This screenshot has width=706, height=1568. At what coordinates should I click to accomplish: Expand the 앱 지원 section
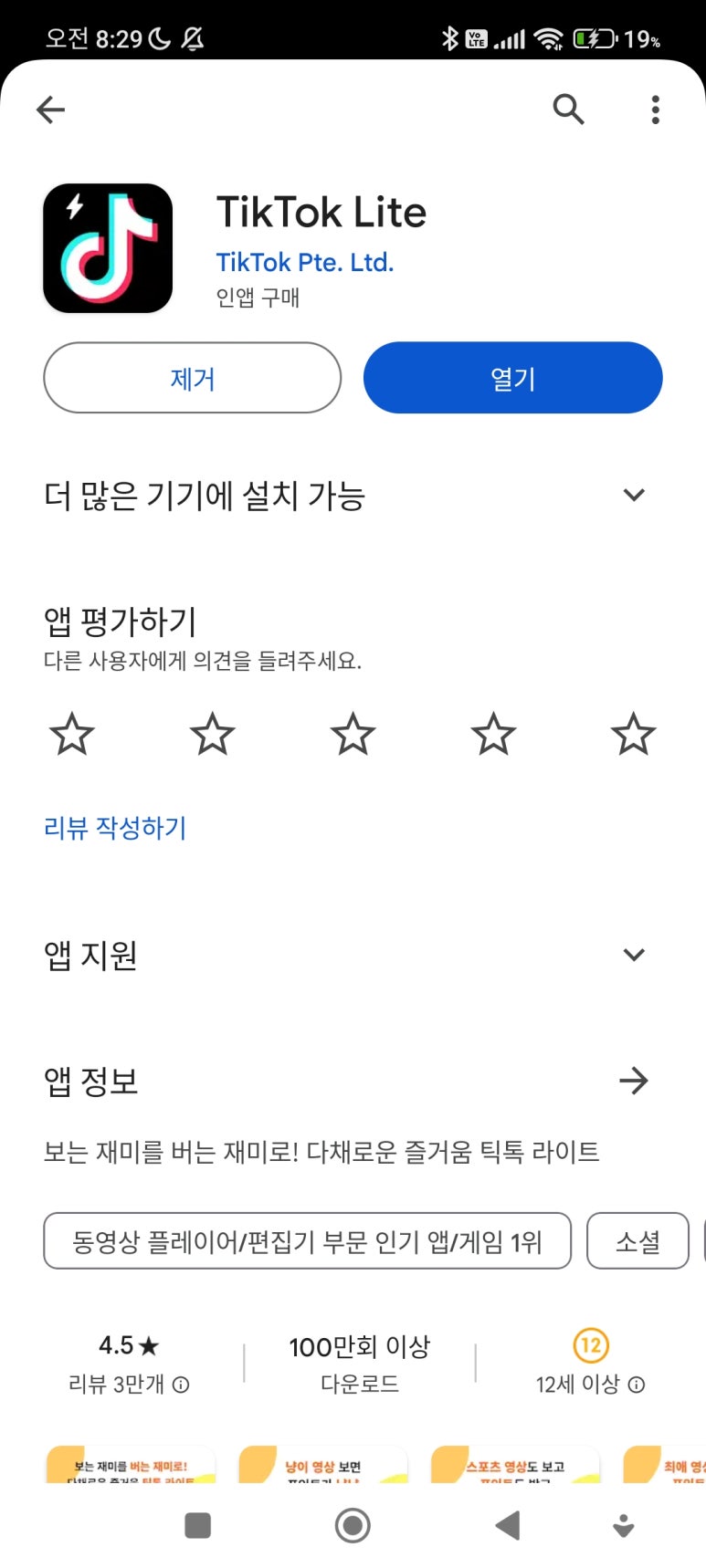(x=633, y=955)
